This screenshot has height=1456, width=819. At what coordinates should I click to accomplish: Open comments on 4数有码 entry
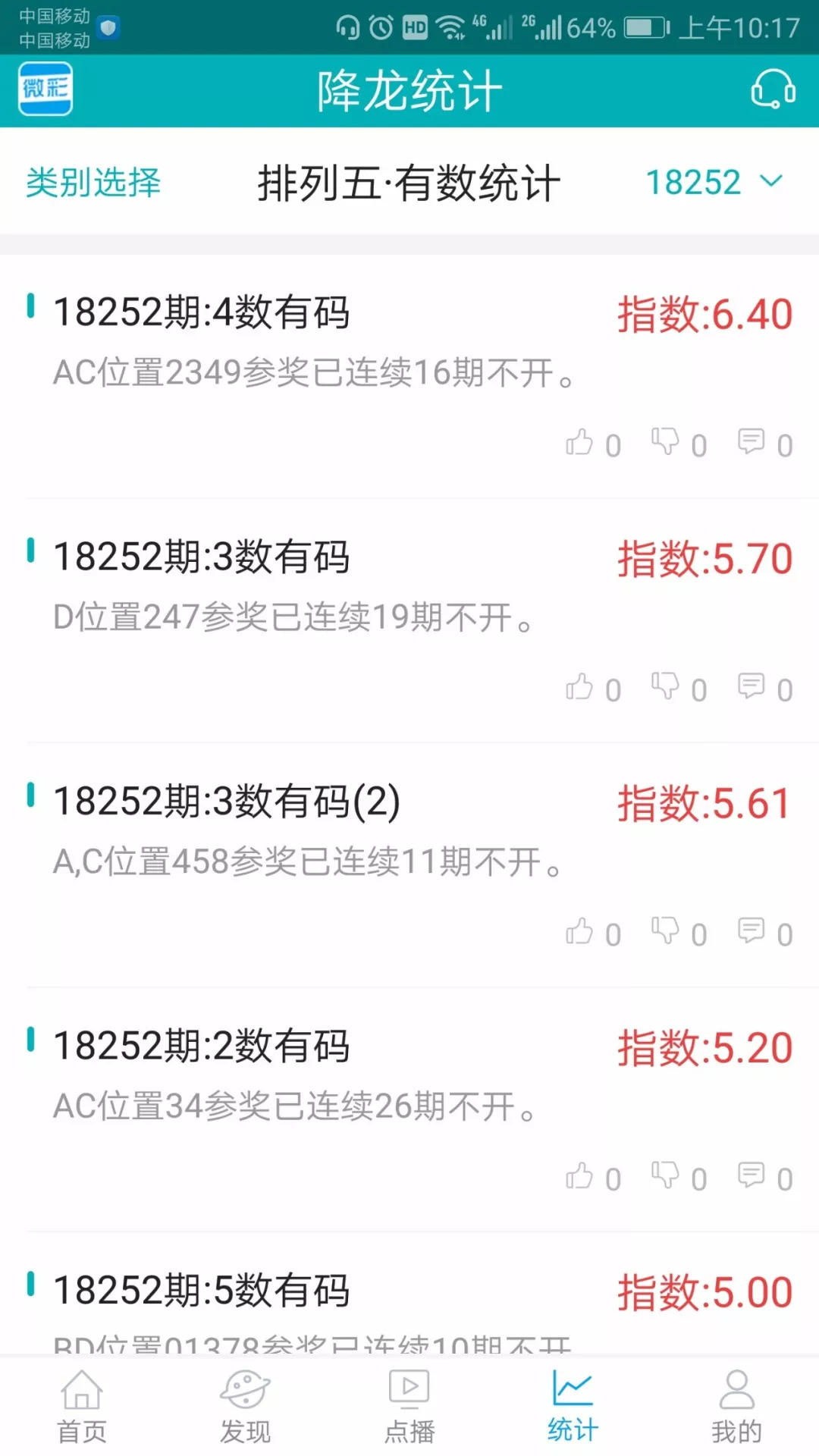click(765, 444)
